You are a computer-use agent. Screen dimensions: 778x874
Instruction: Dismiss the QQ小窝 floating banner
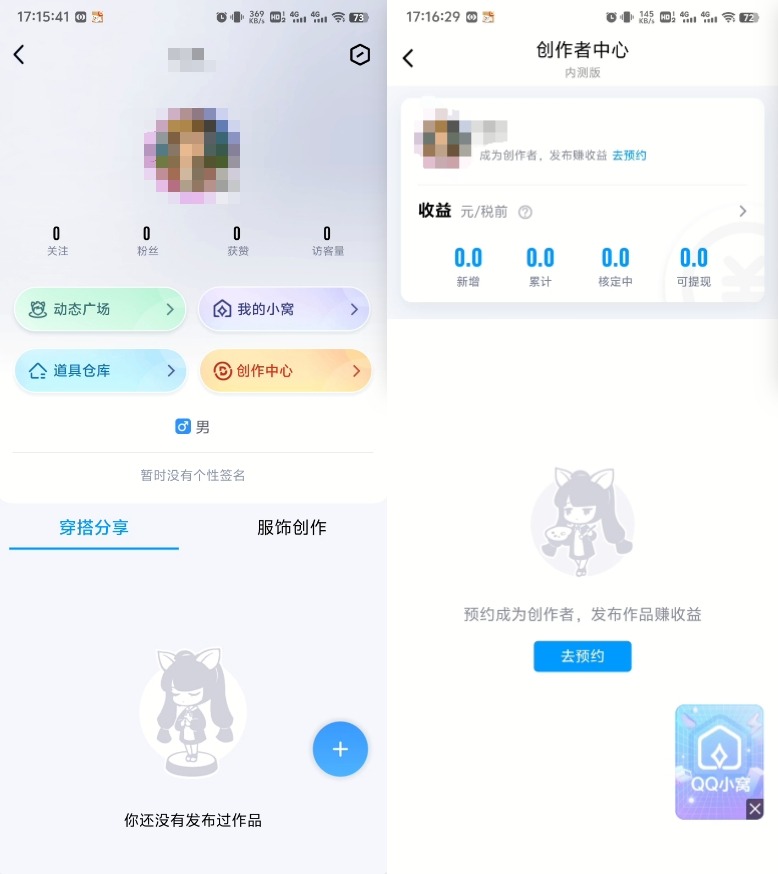755,808
